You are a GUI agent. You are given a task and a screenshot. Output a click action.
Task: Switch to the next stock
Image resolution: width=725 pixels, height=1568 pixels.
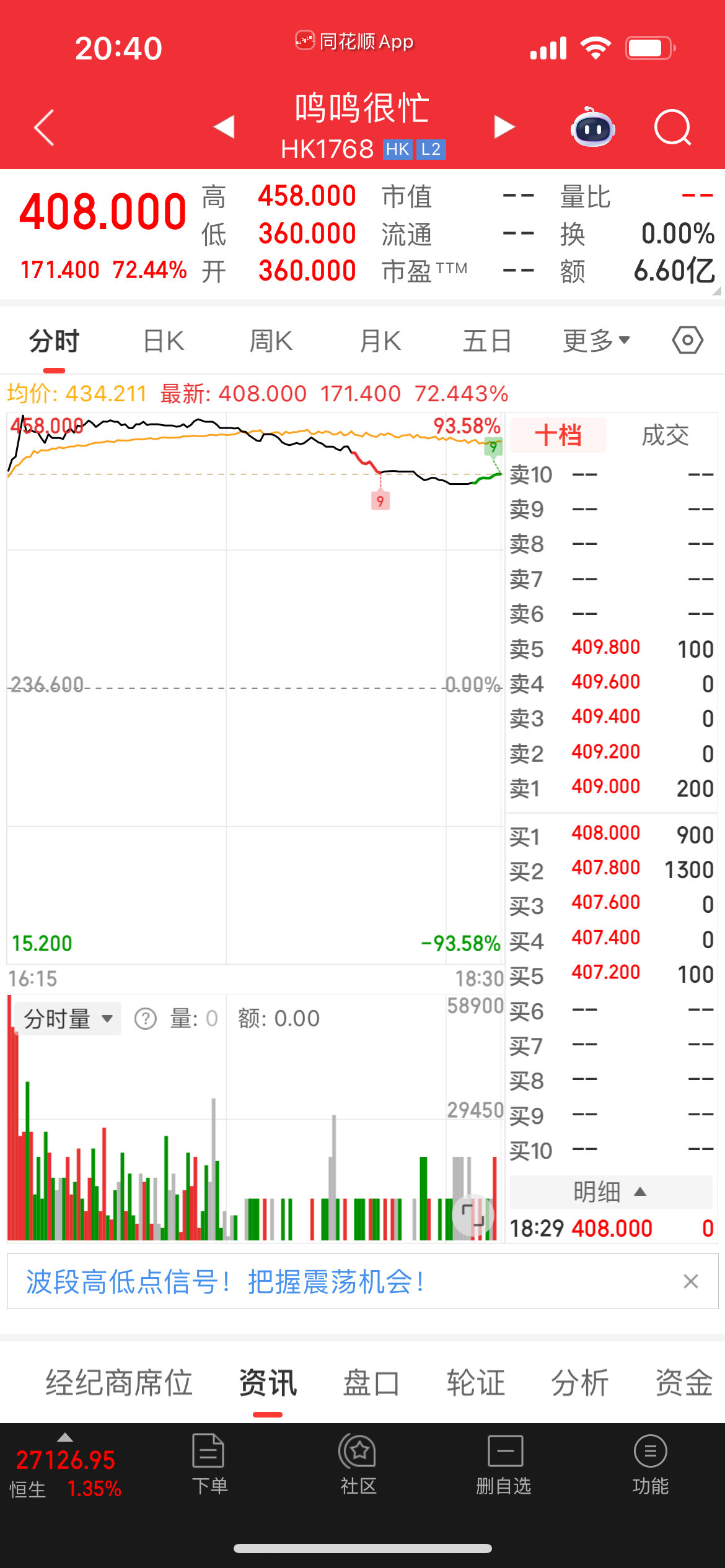[x=504, y=127]
